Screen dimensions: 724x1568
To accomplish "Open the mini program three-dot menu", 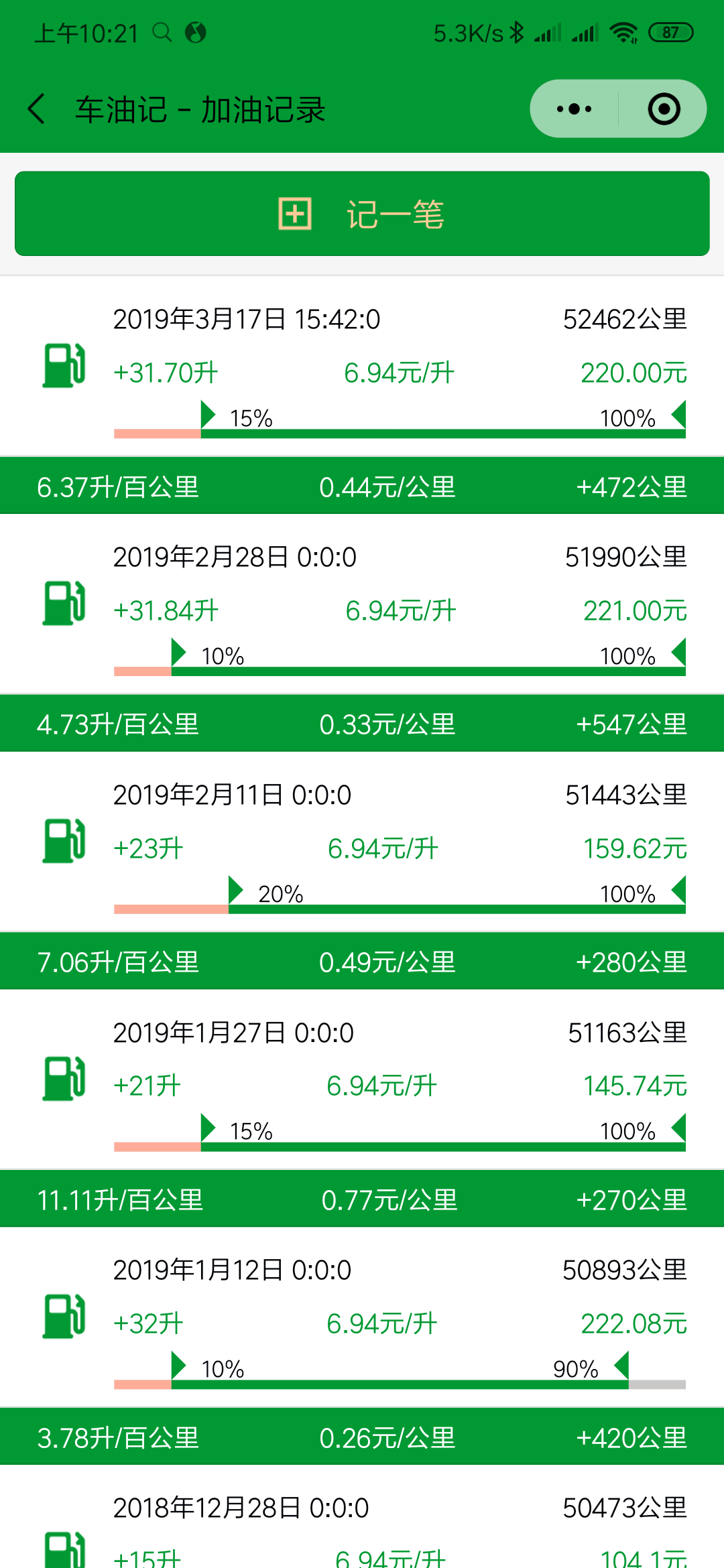I will (x=575, y=109).
